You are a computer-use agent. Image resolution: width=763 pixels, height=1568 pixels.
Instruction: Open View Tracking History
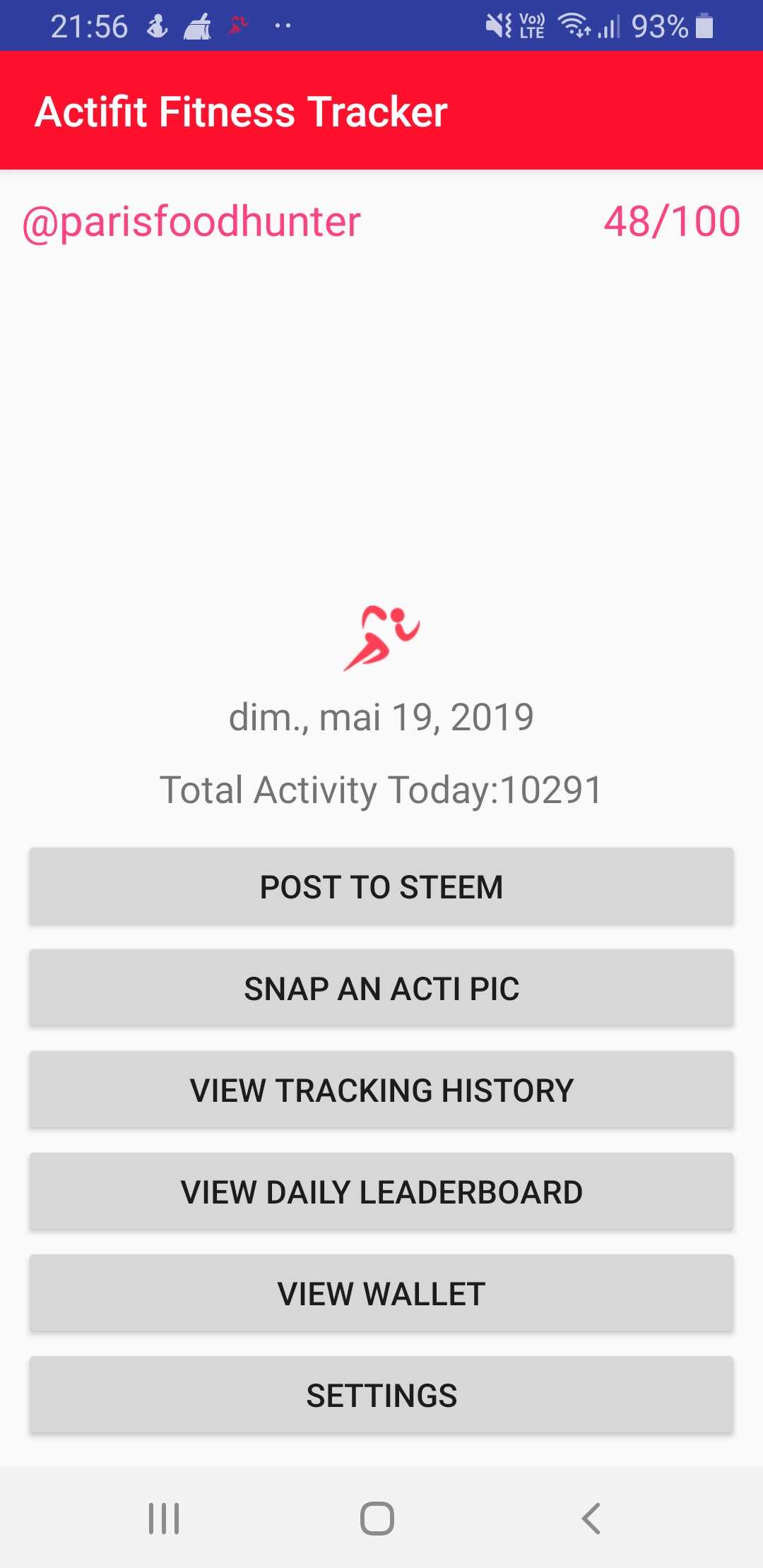(x=381, y=1090)
